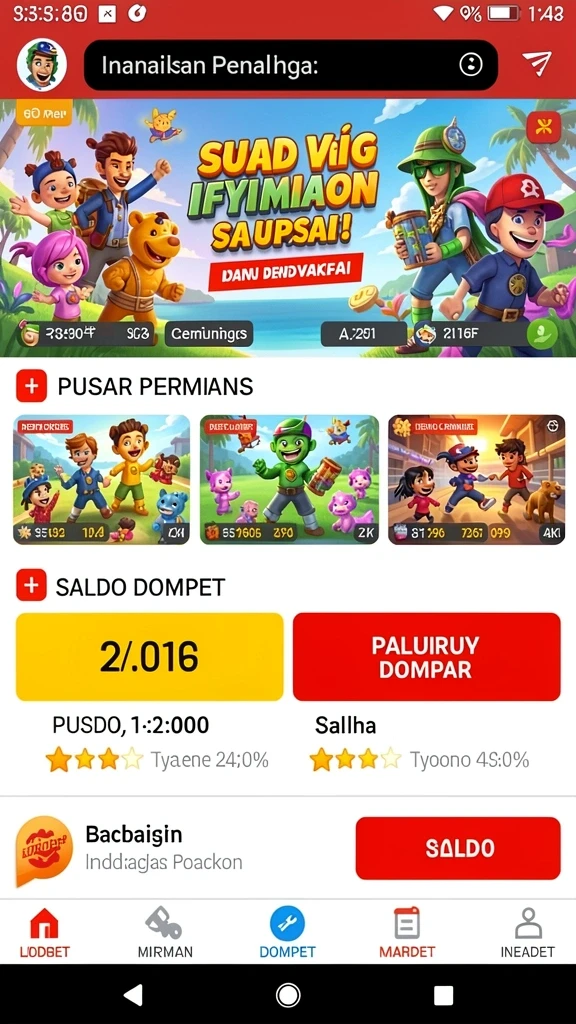Switch to the MARDET tab
Image resolution: width=576 pixels, height=1024 pixels.
pos(407,933)
